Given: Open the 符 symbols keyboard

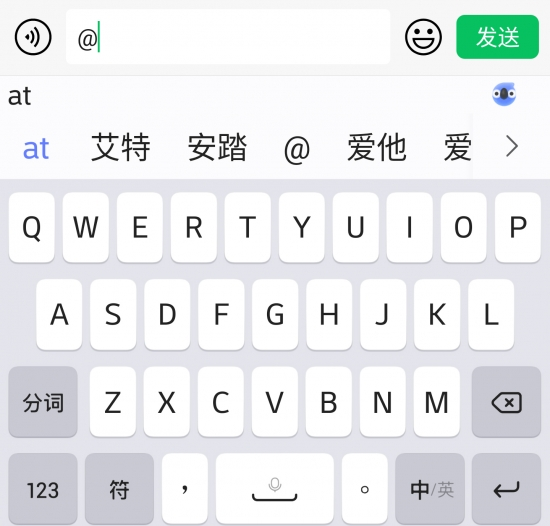Looking at the screenshot, I should coord(119,489).
